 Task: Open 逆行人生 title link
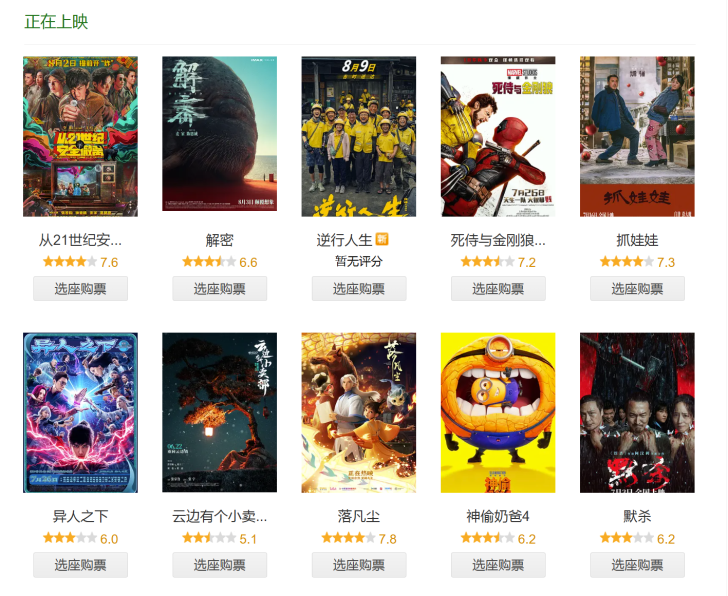tap(344, 240)
